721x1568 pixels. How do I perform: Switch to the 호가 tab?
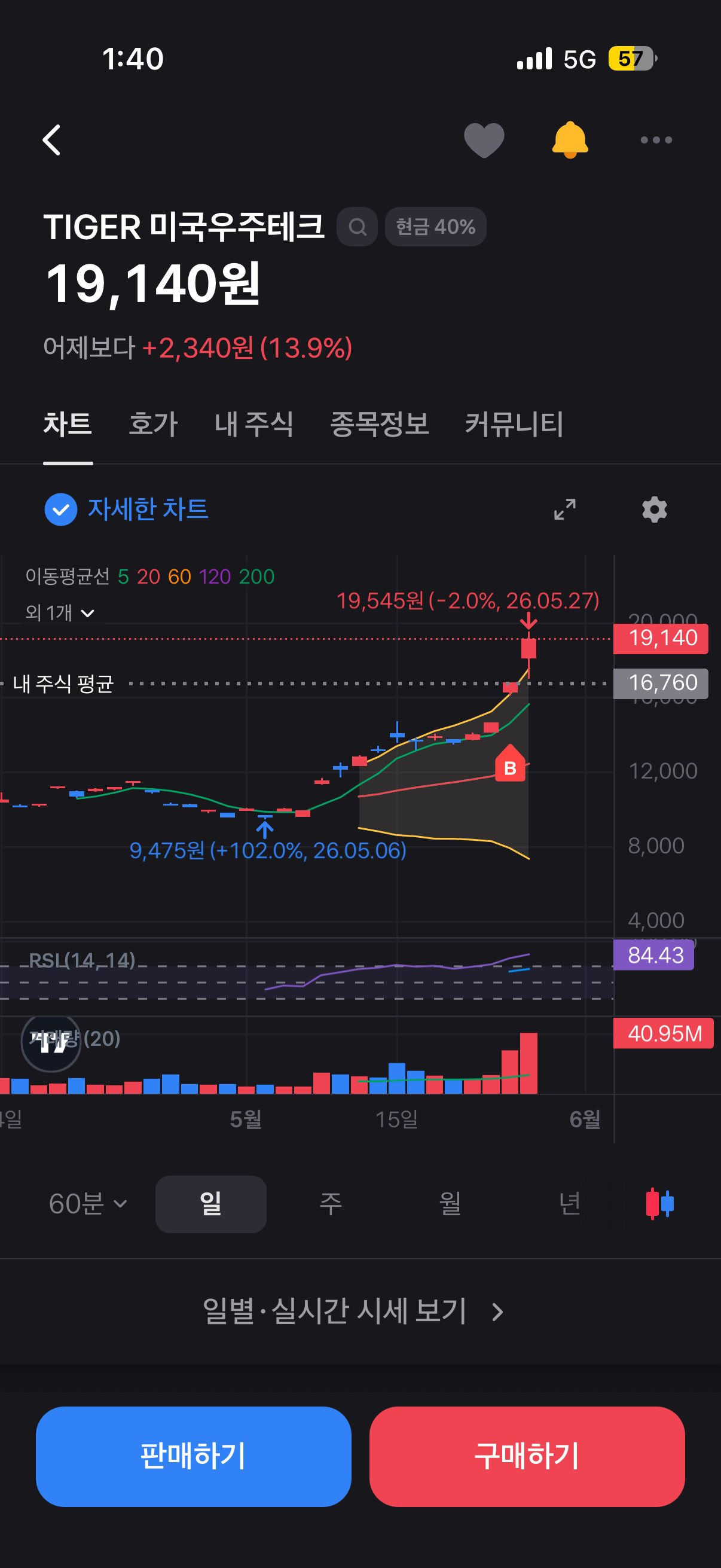pos(153,424)
